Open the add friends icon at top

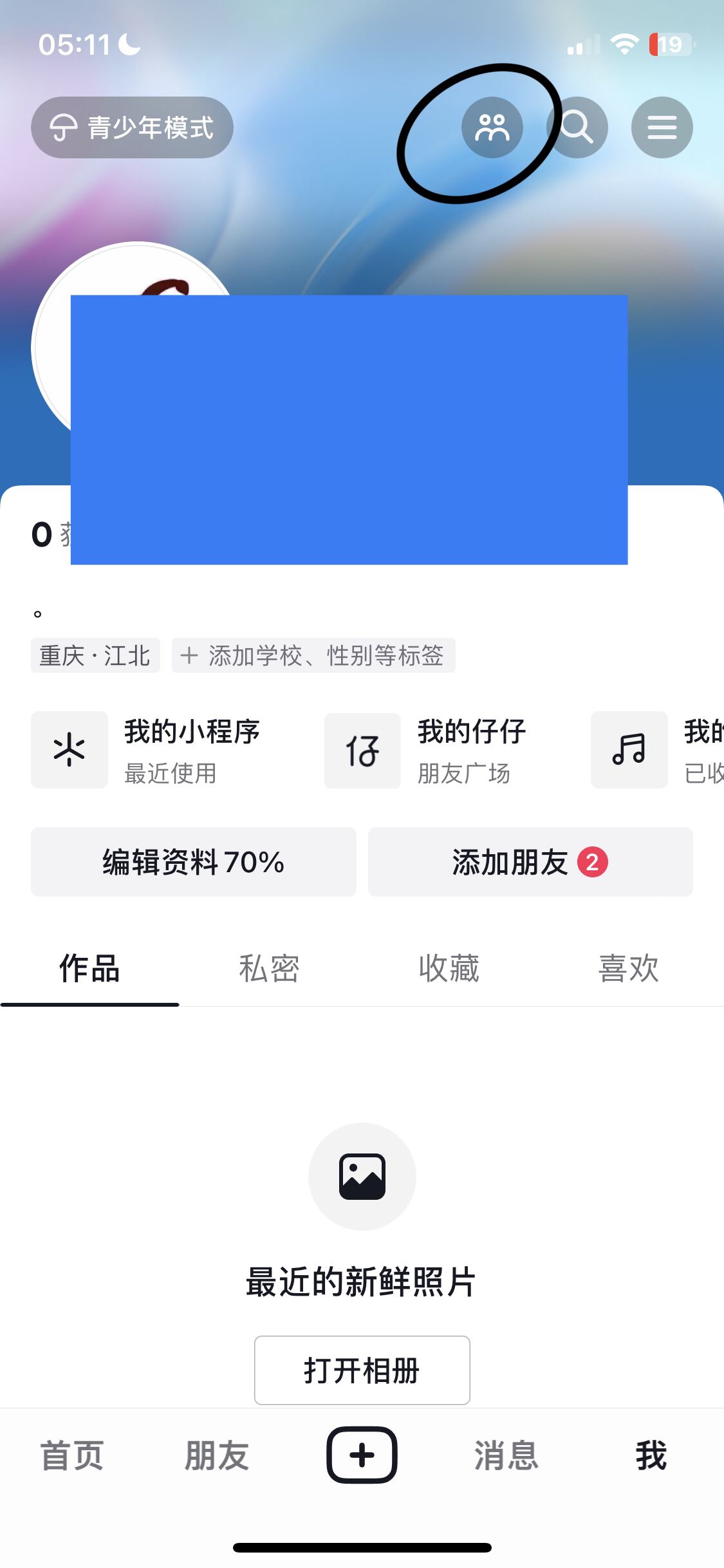point(492,127)
